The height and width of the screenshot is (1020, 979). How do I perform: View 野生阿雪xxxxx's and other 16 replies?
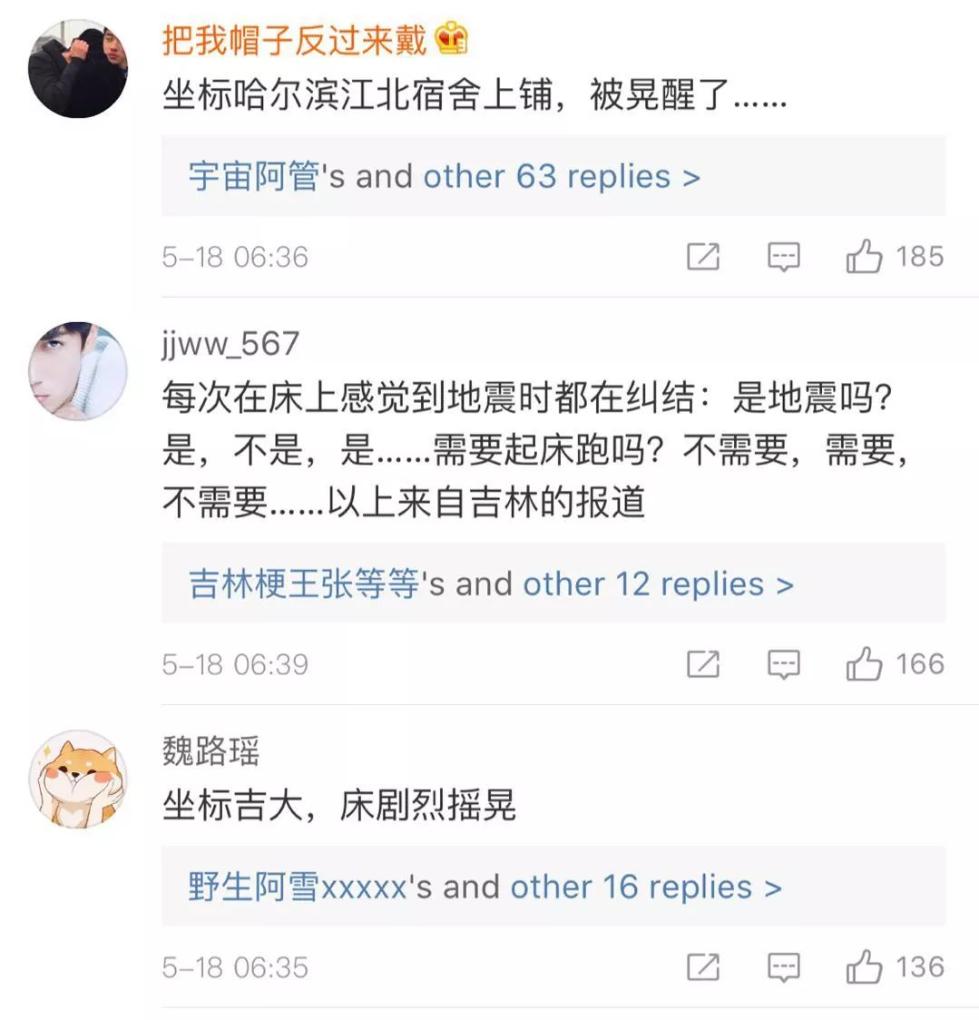[485, 887]
